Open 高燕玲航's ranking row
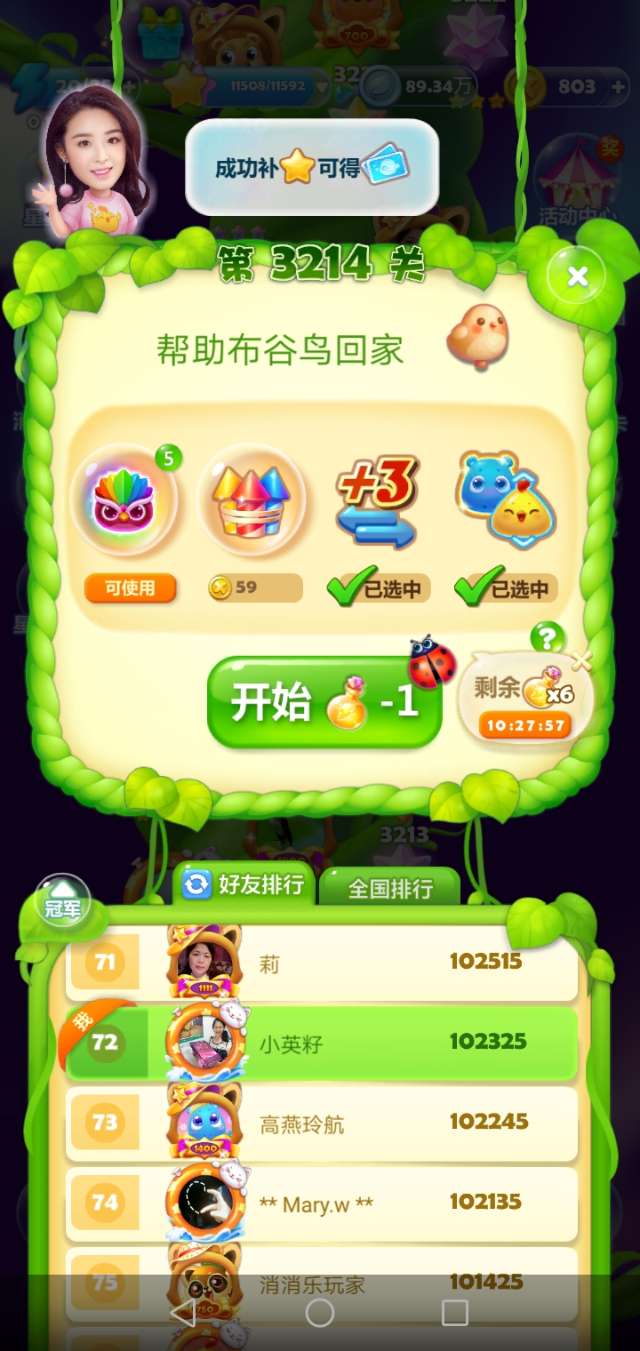640x1351 pixels. click(322, 1123)
